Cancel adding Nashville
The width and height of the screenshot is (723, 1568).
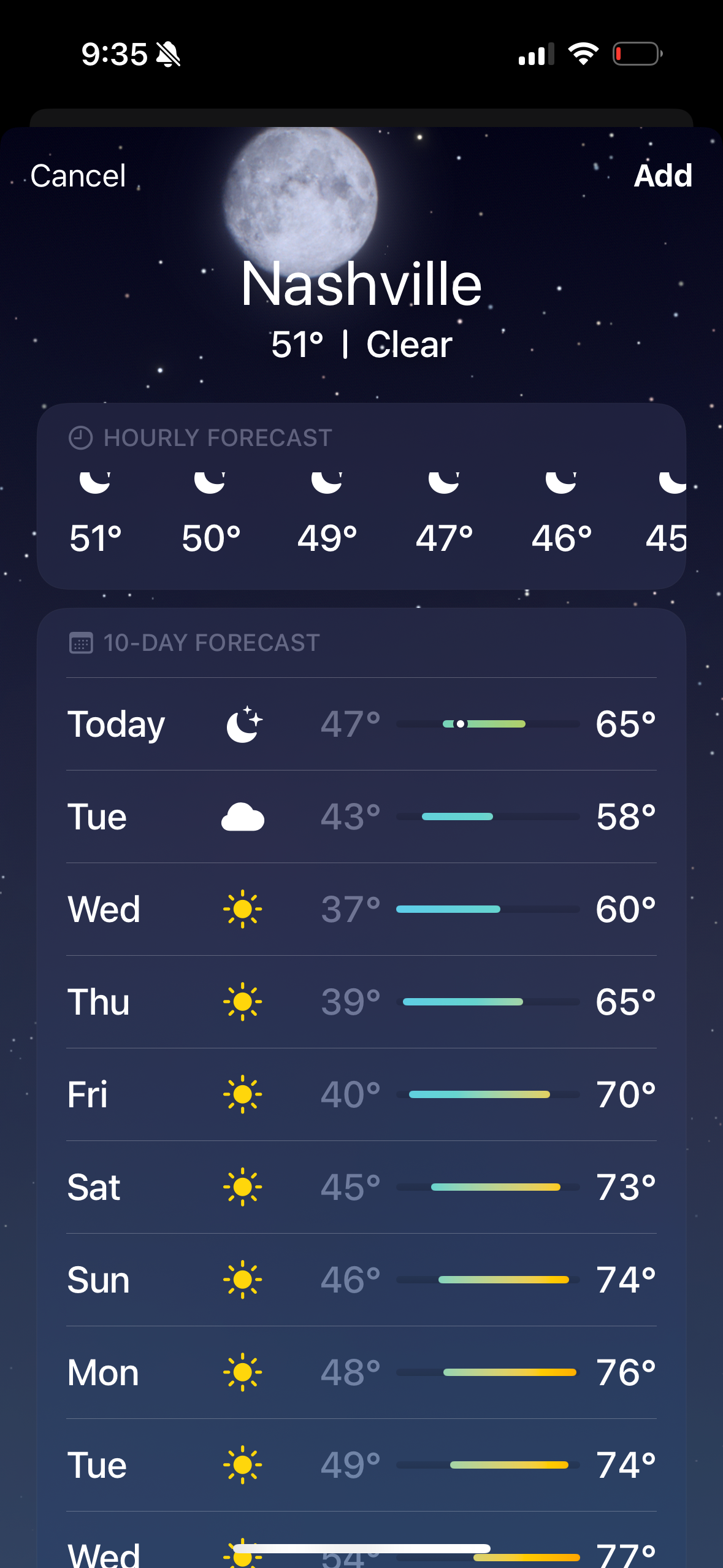[x=78, y=176]
